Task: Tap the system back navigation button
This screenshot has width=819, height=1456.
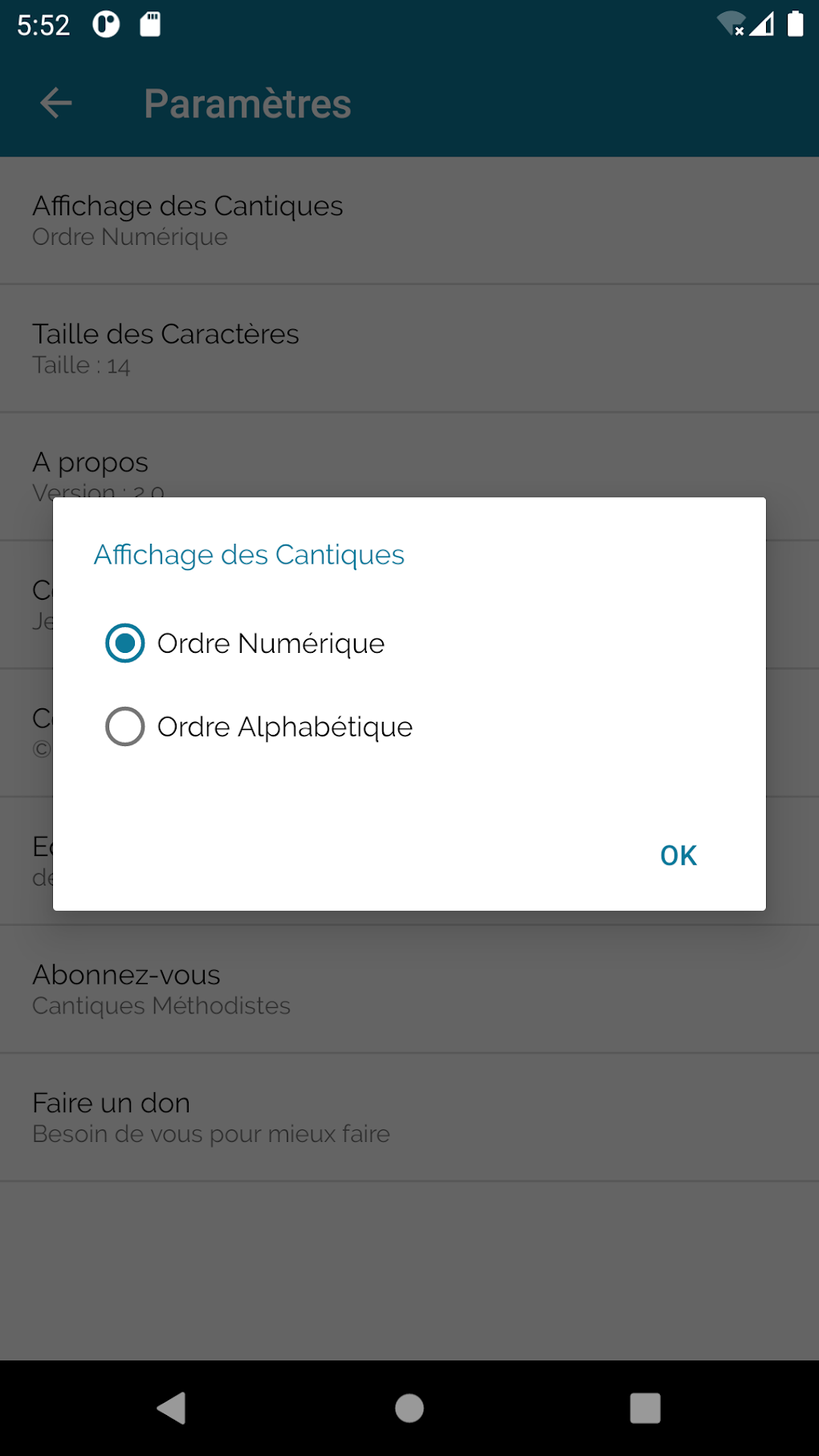Action: [171, 1408]
